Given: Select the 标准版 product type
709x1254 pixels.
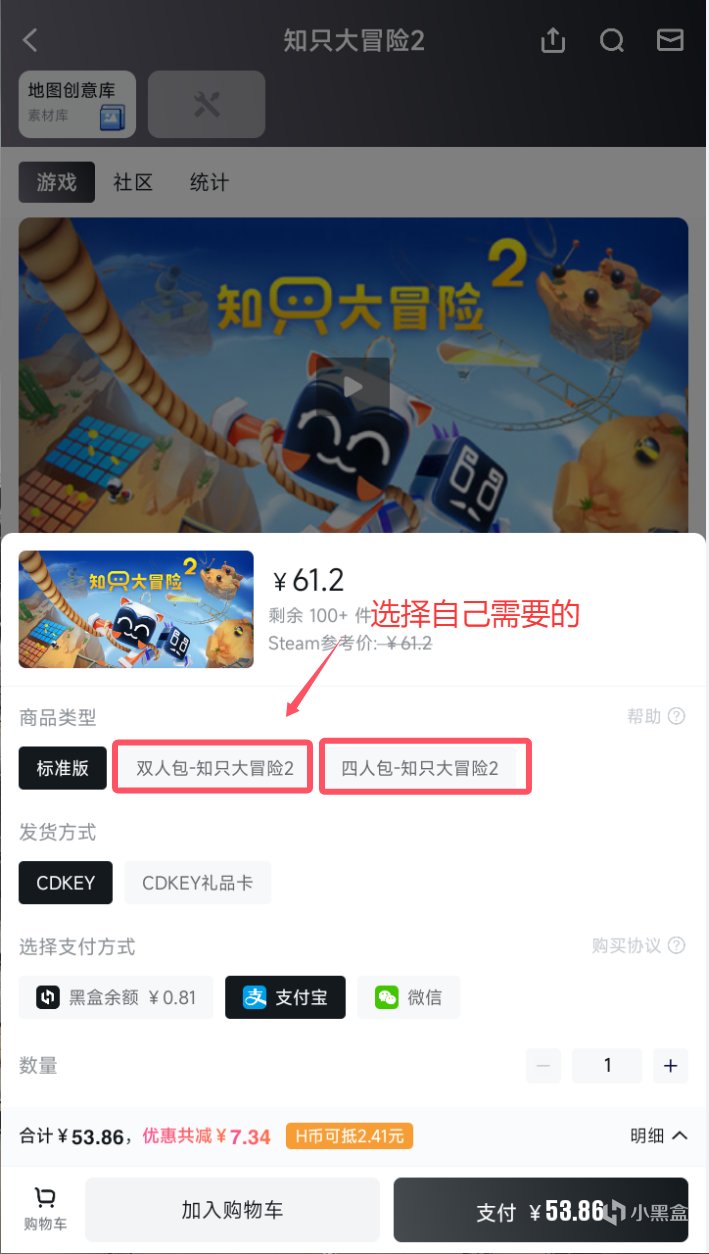Looking at the screenshot, I should pos(63,768).
